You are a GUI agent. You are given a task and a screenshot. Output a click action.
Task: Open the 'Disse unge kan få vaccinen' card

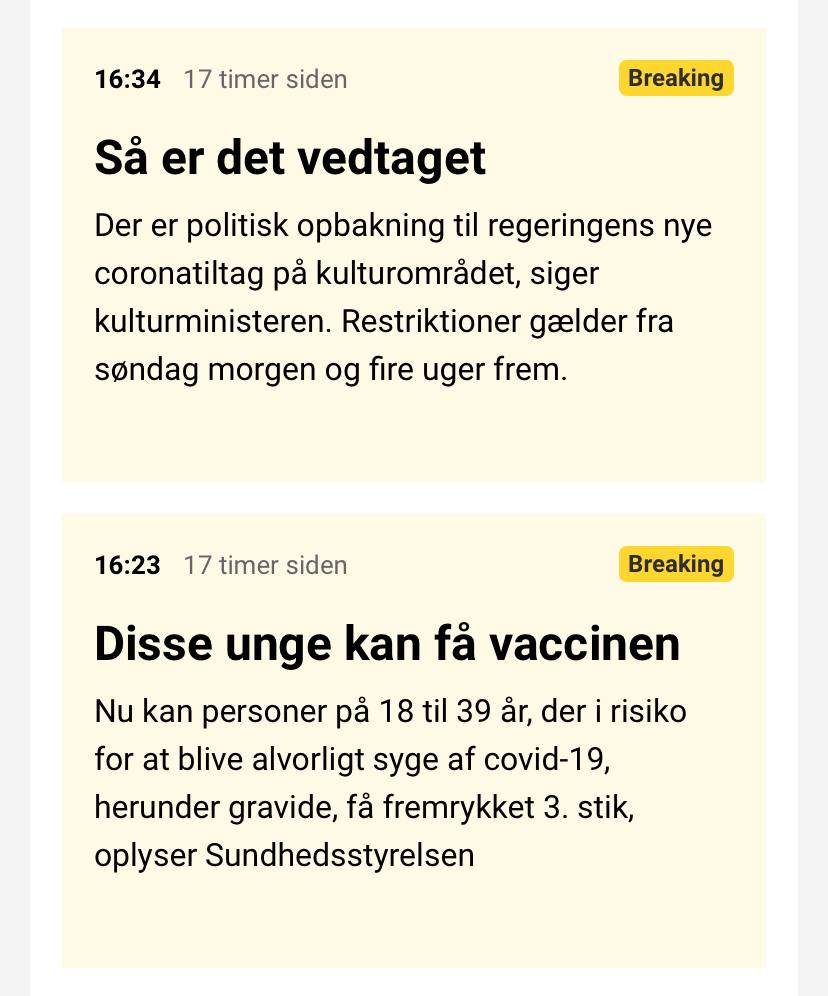(x=413, y=741)
